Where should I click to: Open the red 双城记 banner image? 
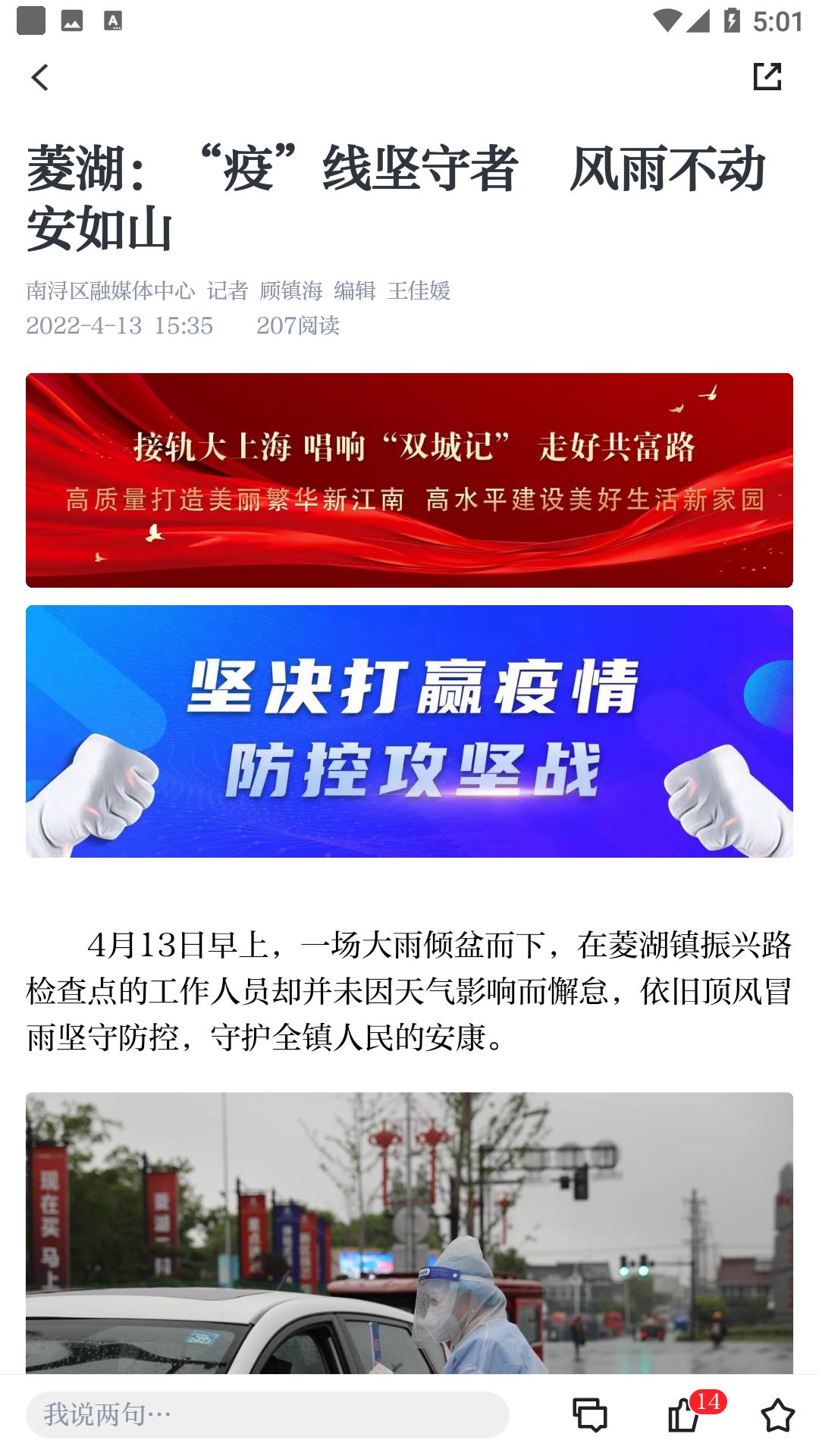coord(409,479)
